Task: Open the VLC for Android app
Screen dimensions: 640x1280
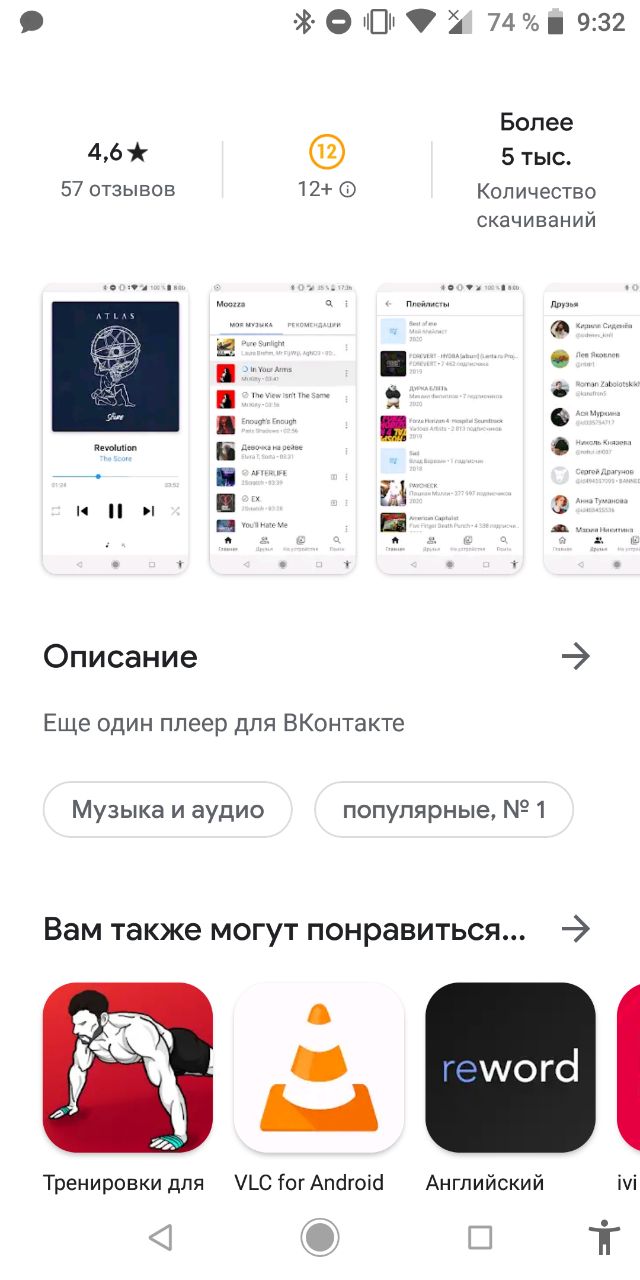Action: tap(318, 1068)
